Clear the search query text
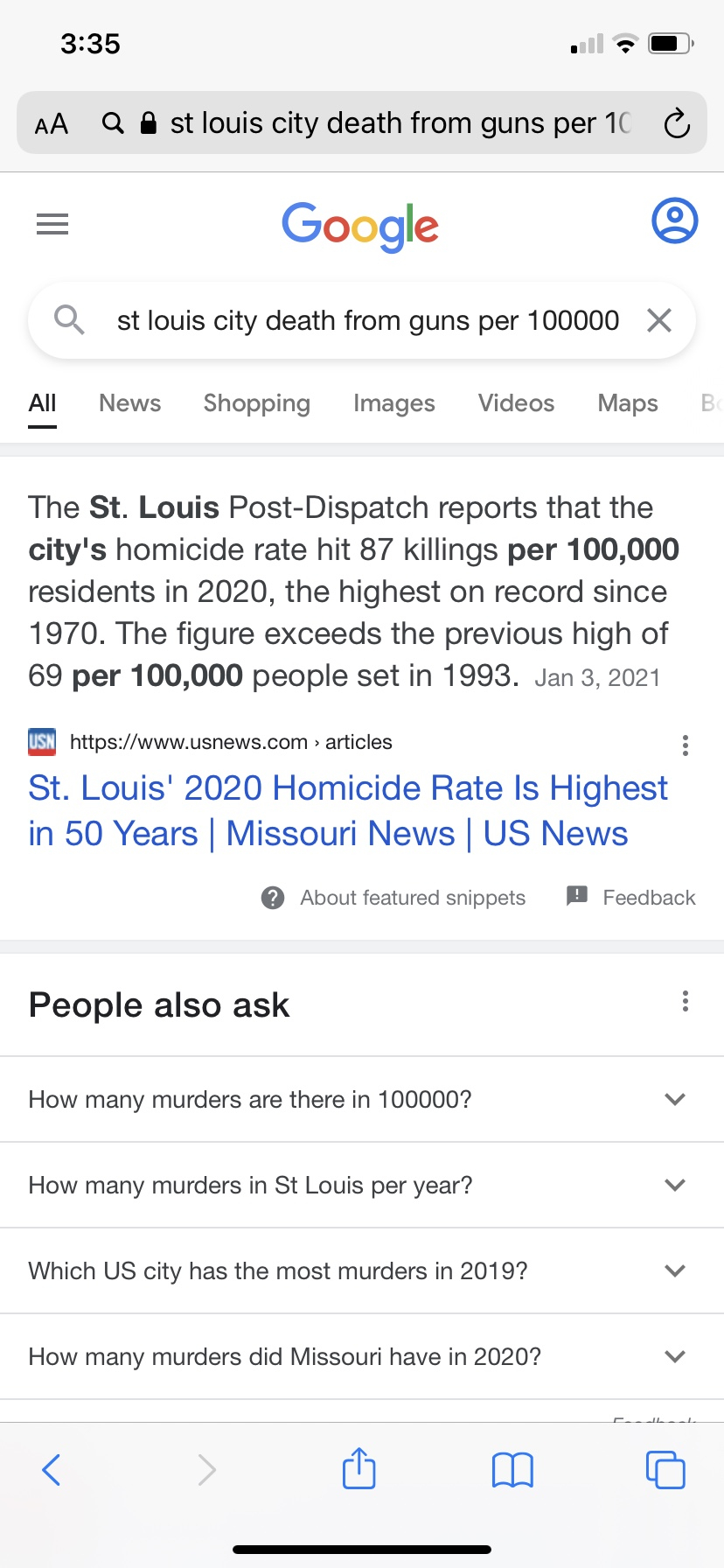This screenshot has width=724, height=1568. [x=659, y=320]
